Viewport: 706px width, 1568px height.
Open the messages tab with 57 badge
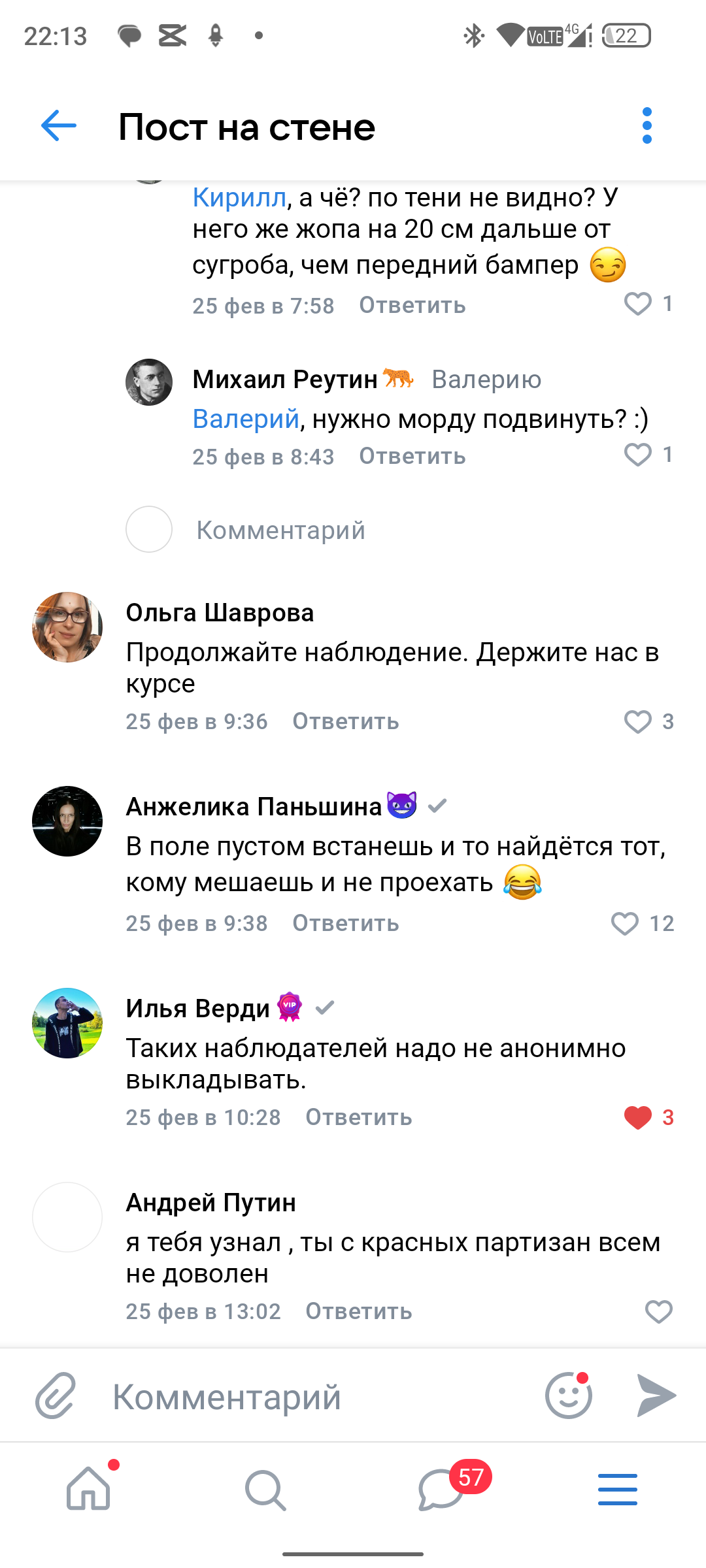tap(441, 1490)
